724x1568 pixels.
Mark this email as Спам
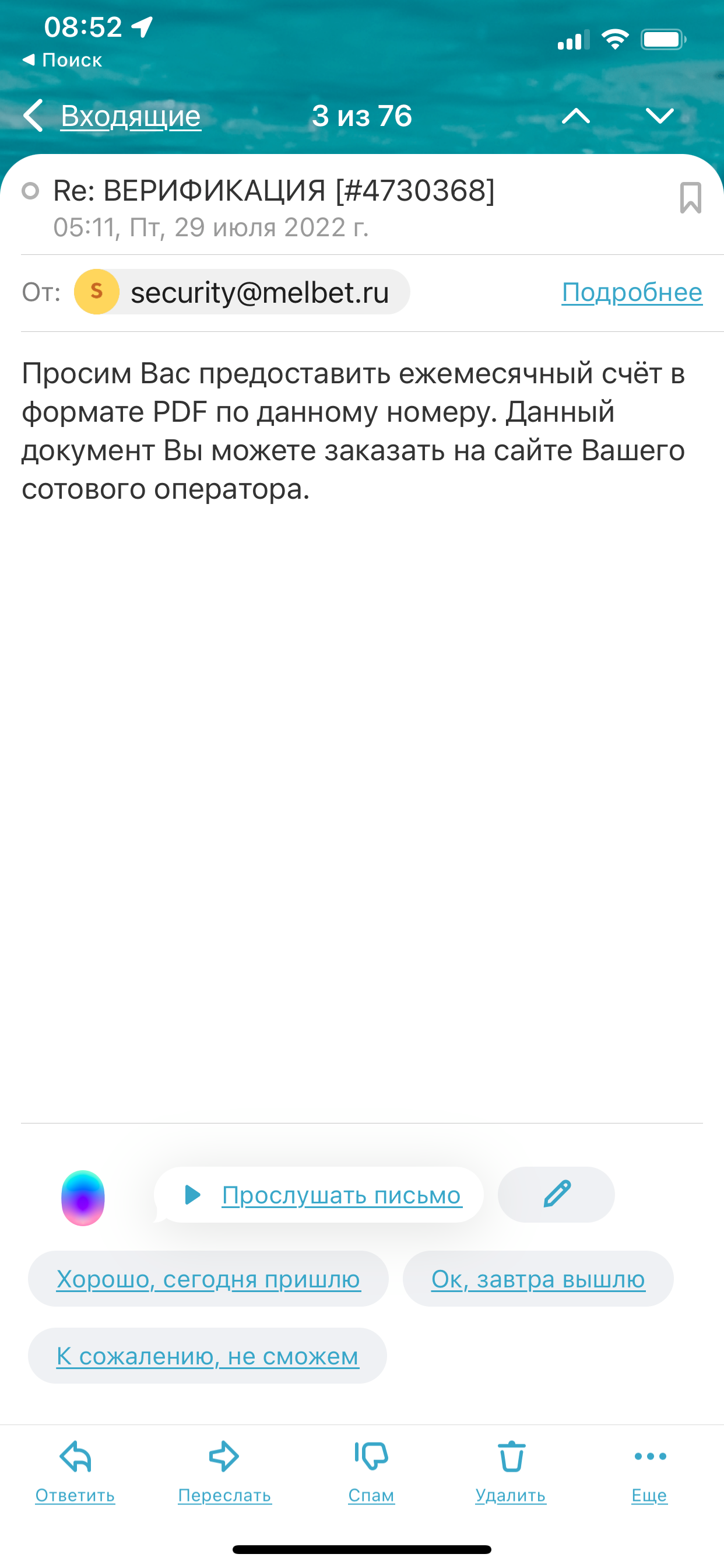[x=371, y=1471]
